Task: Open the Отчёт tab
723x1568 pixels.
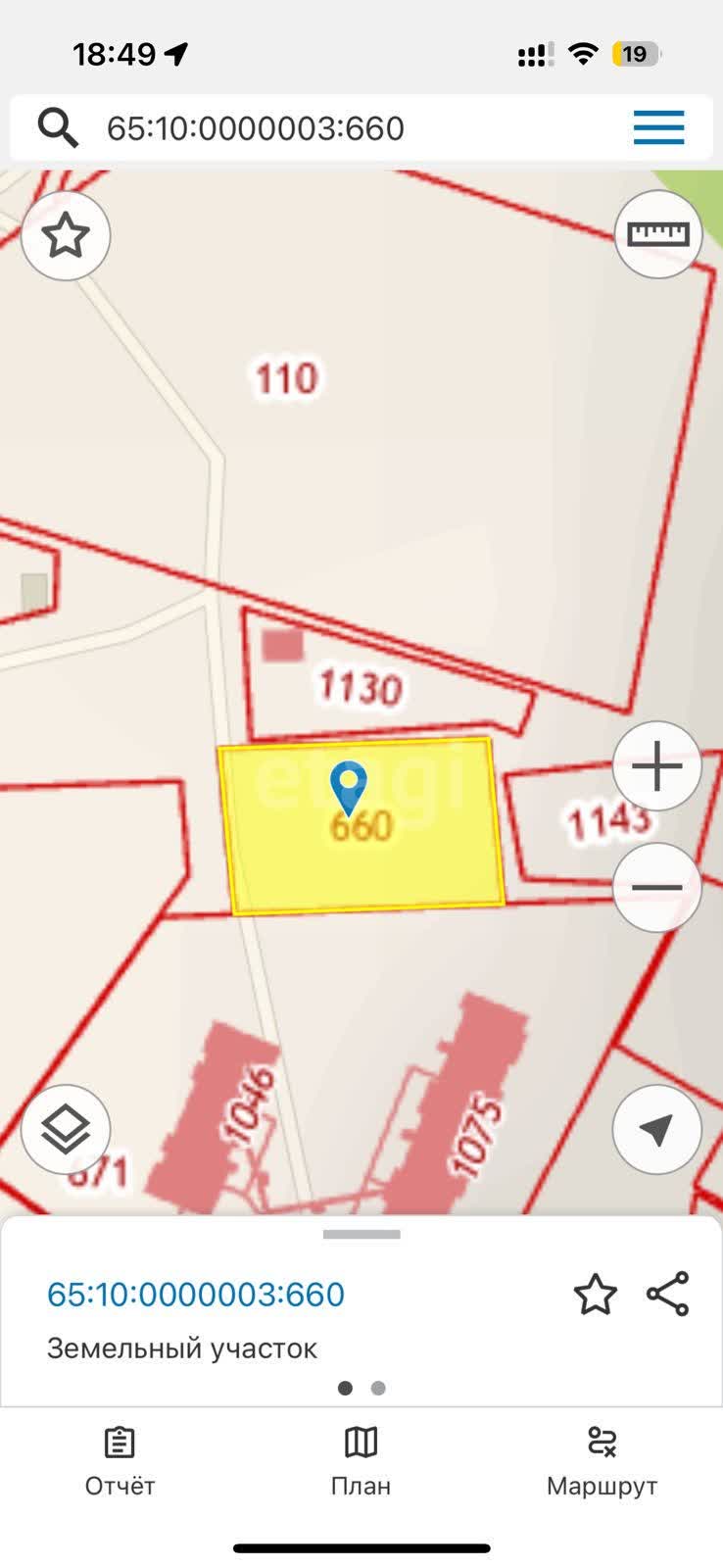Action: 120,1461
